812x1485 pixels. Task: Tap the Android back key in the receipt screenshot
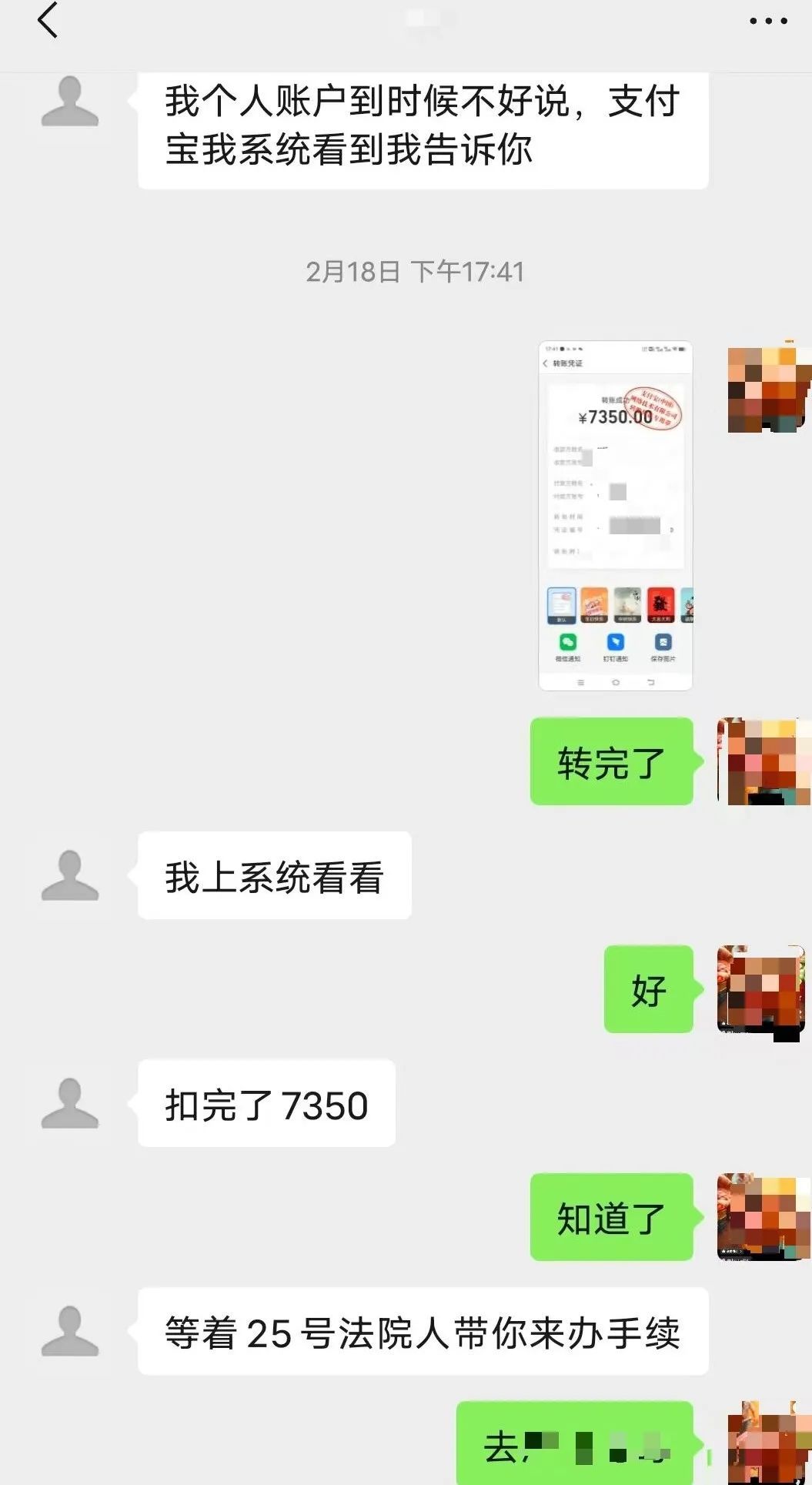point(650,683)
